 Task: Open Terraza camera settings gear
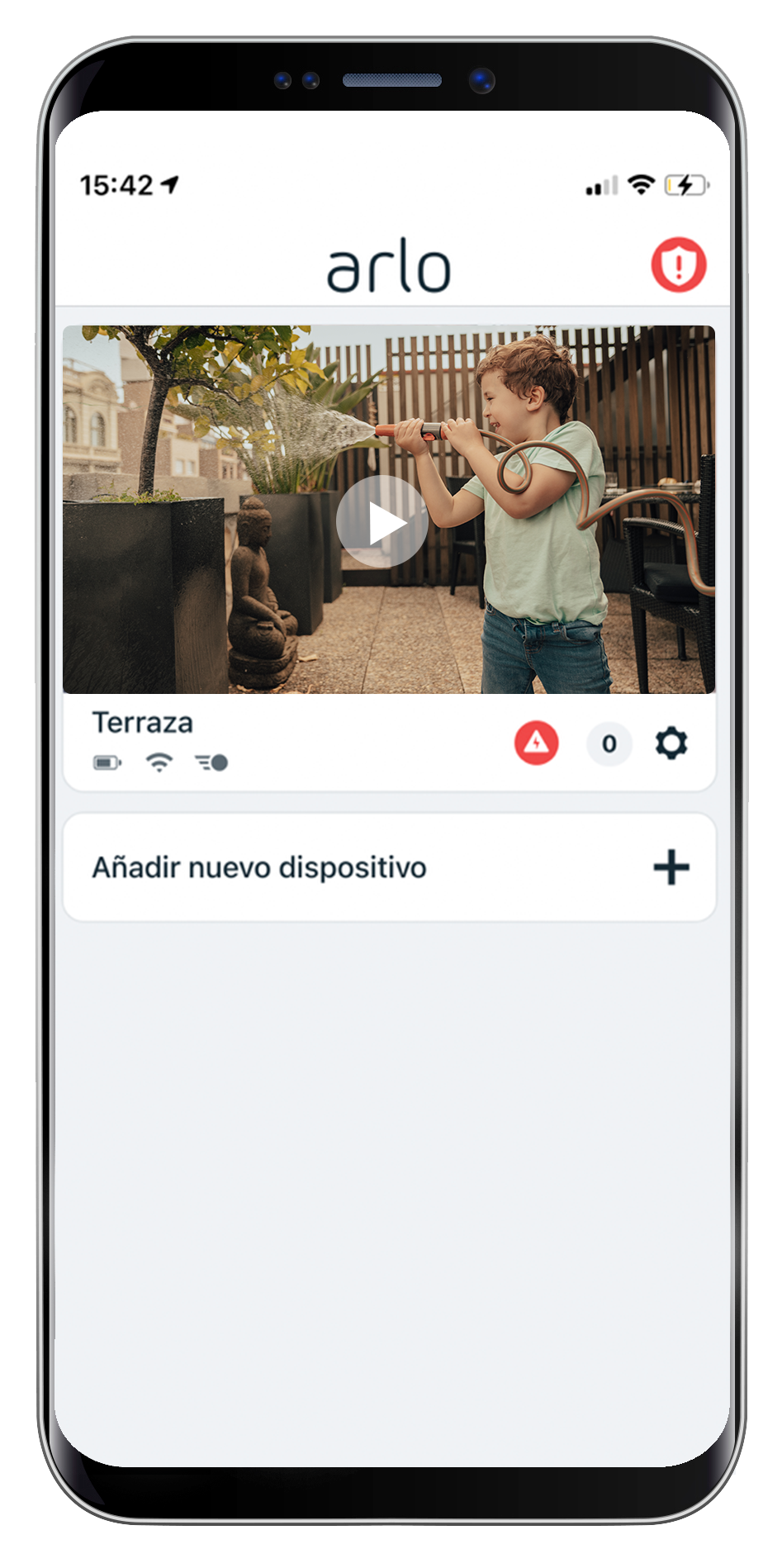pyautogui.click(x=671, y=744)
